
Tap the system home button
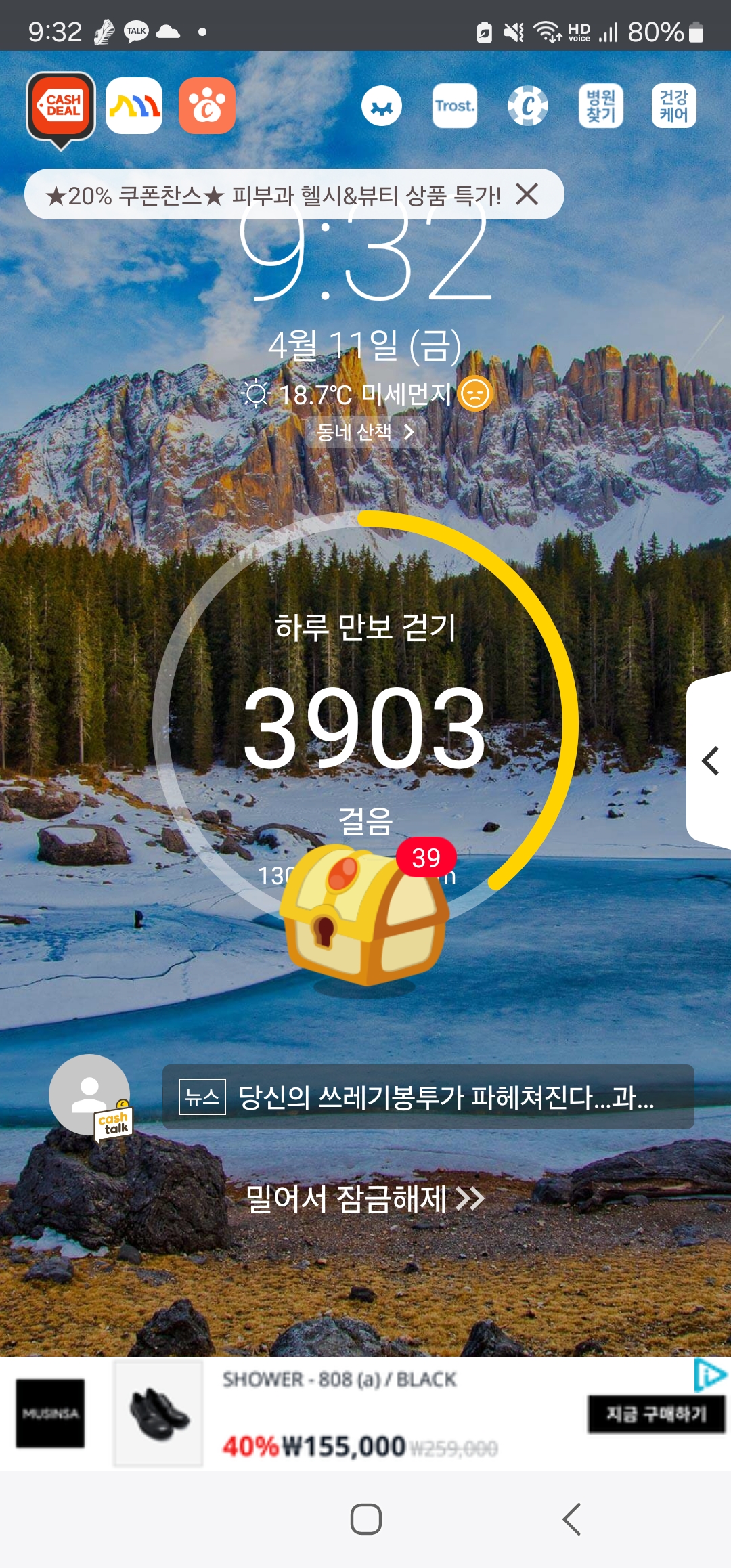tap(365, 1519)
